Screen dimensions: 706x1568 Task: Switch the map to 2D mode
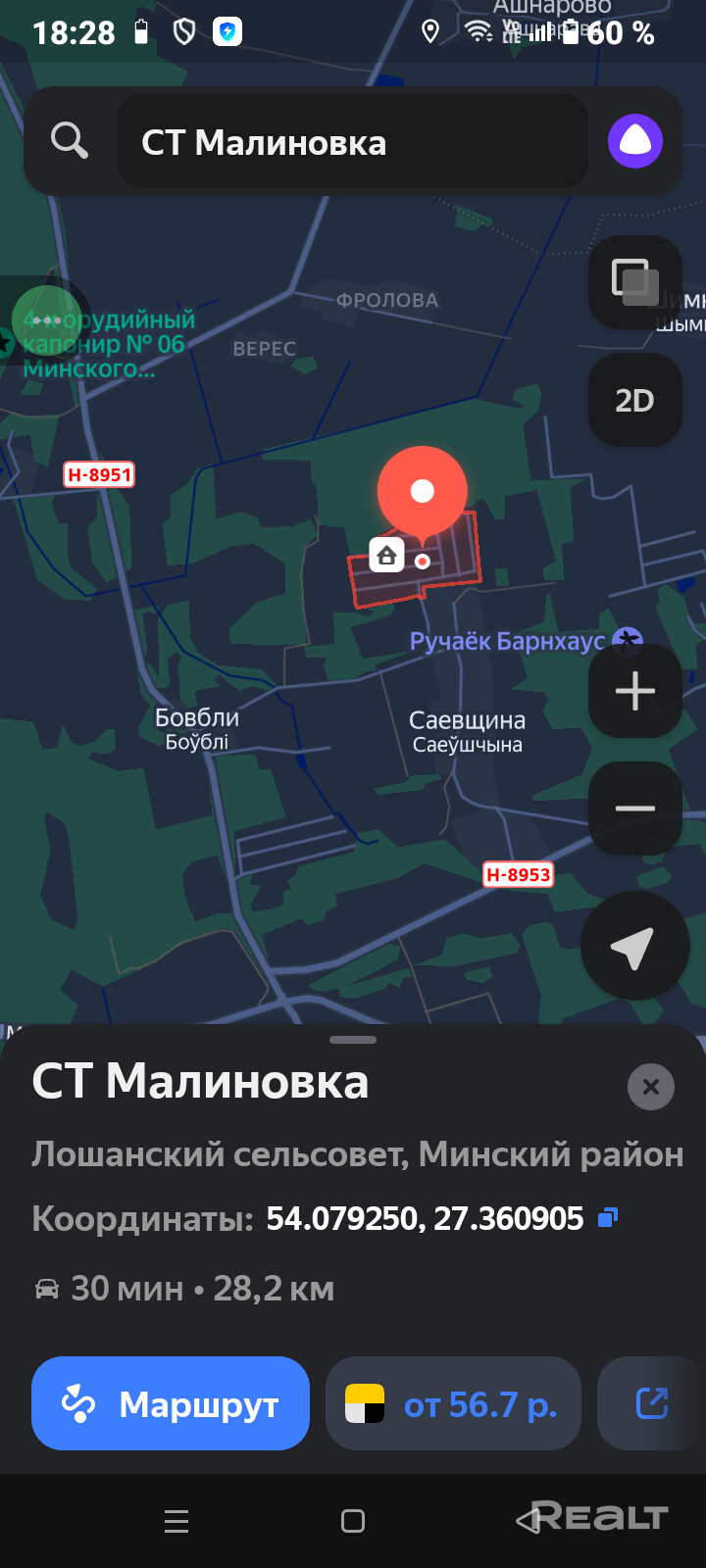click(x=634, y=401)
